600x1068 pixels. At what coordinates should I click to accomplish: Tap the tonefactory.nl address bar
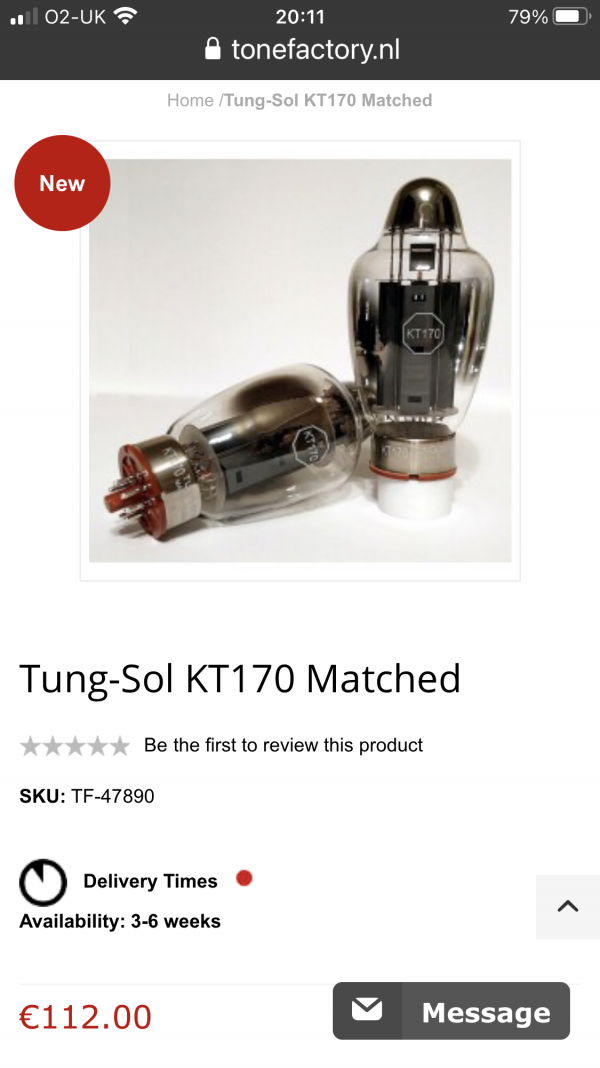[x=302, y=49]
